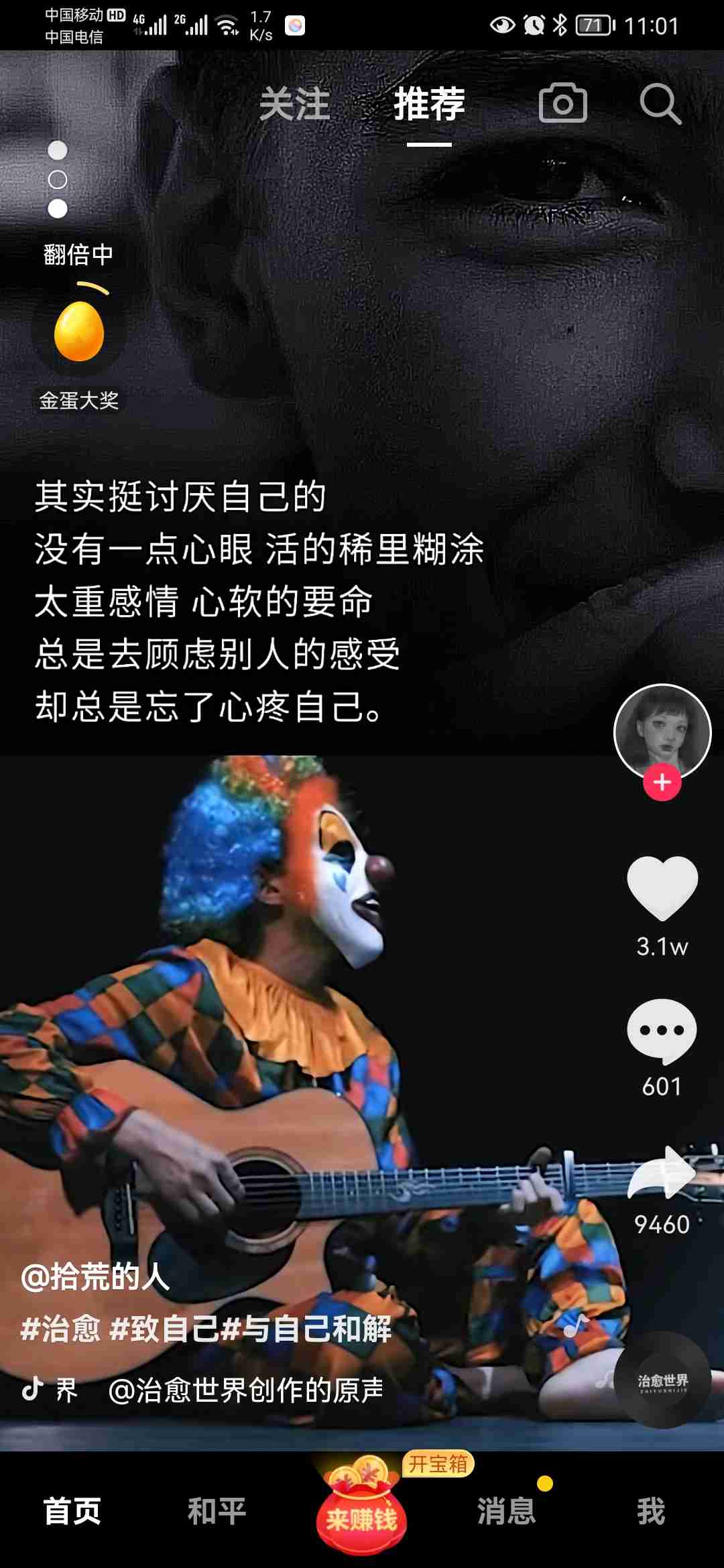724x1568 pixels.
Task: Open the original sound by 治愈世界
Action: coord(245,1390)
